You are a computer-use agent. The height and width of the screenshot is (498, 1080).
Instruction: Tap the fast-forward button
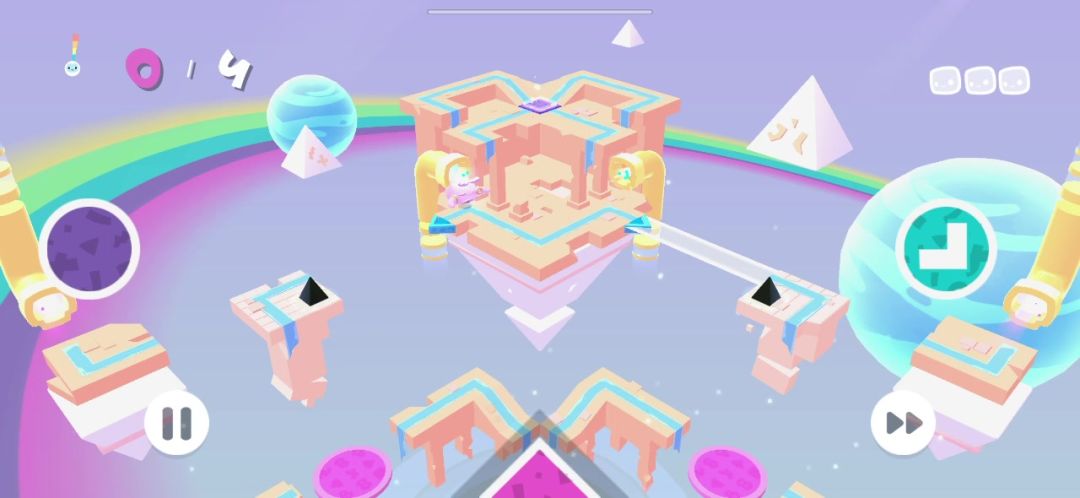click(903, 422)
